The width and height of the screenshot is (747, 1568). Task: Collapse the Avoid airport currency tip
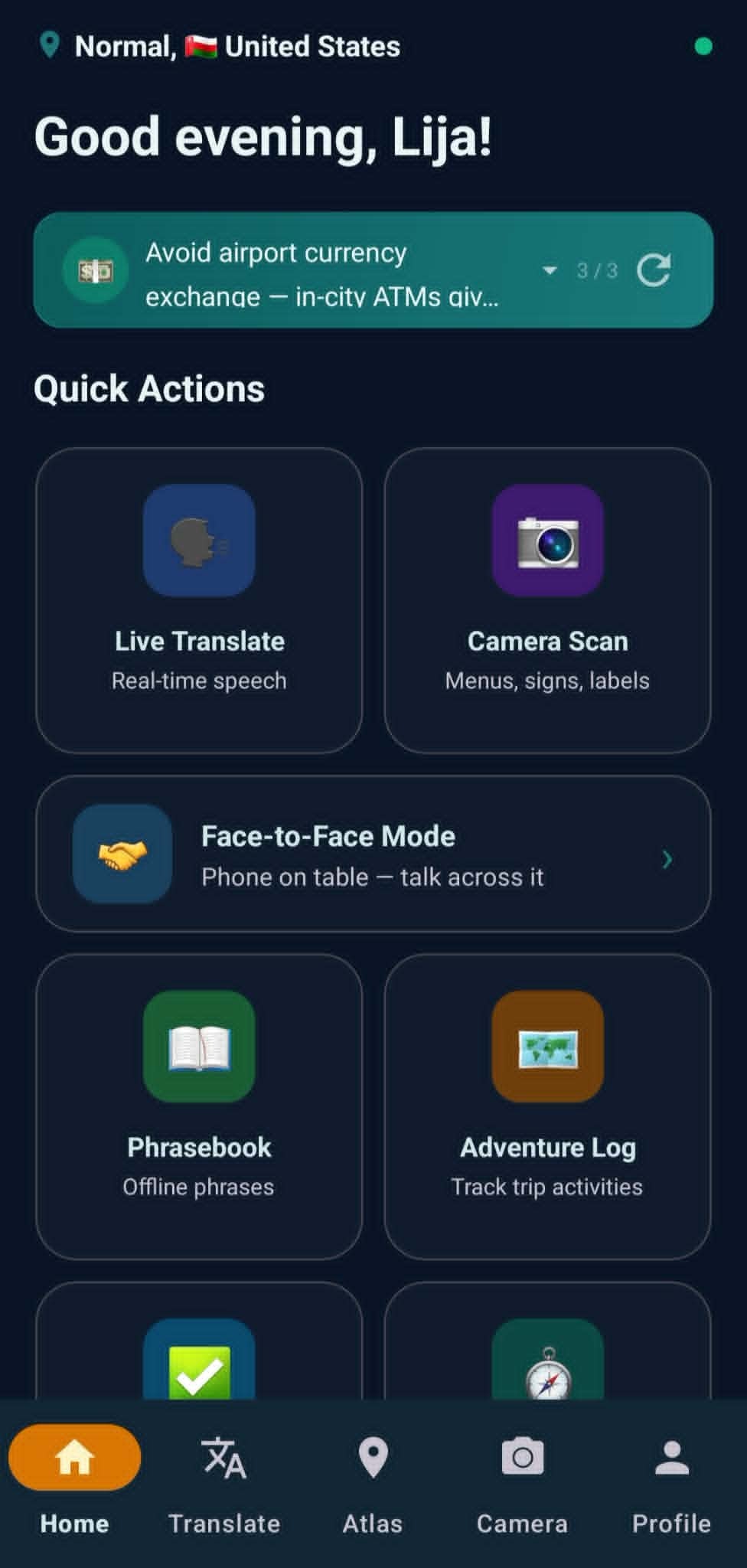click(549, 271)
